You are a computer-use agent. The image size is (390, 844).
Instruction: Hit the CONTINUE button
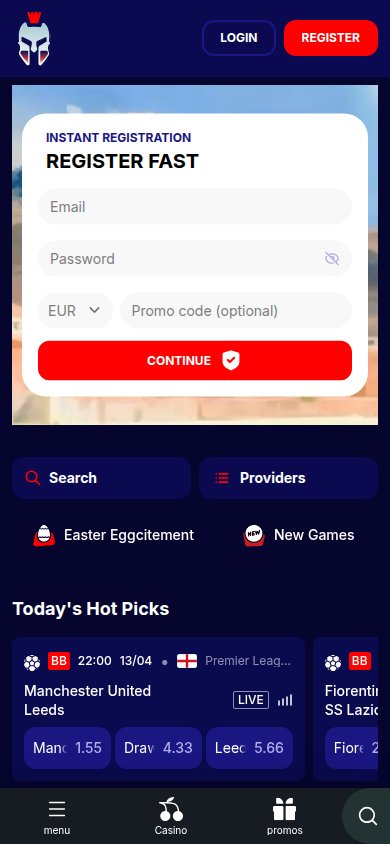tap(195, 361)
